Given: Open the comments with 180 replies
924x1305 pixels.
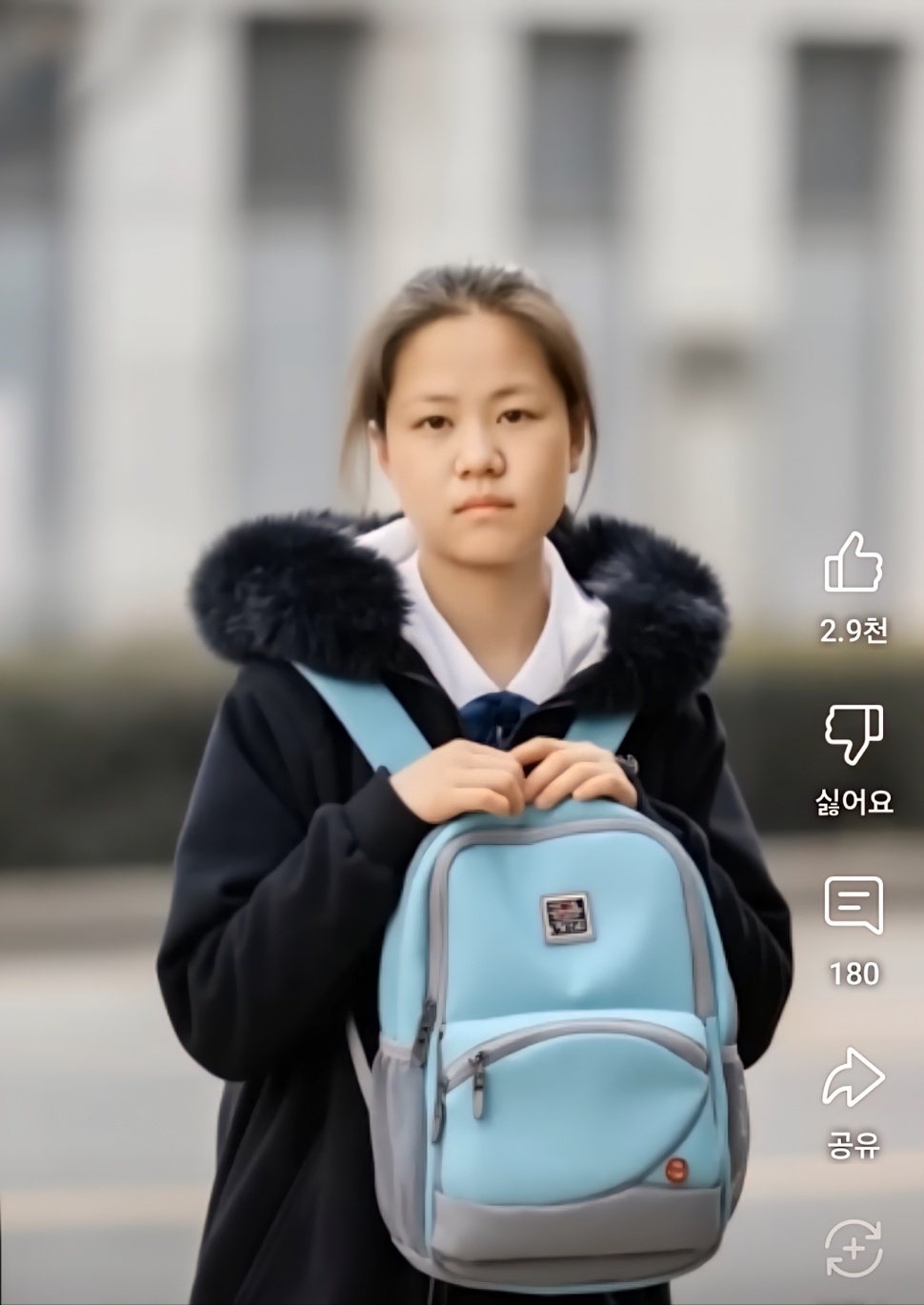Looking at the screenshot, I should (853, 906).
